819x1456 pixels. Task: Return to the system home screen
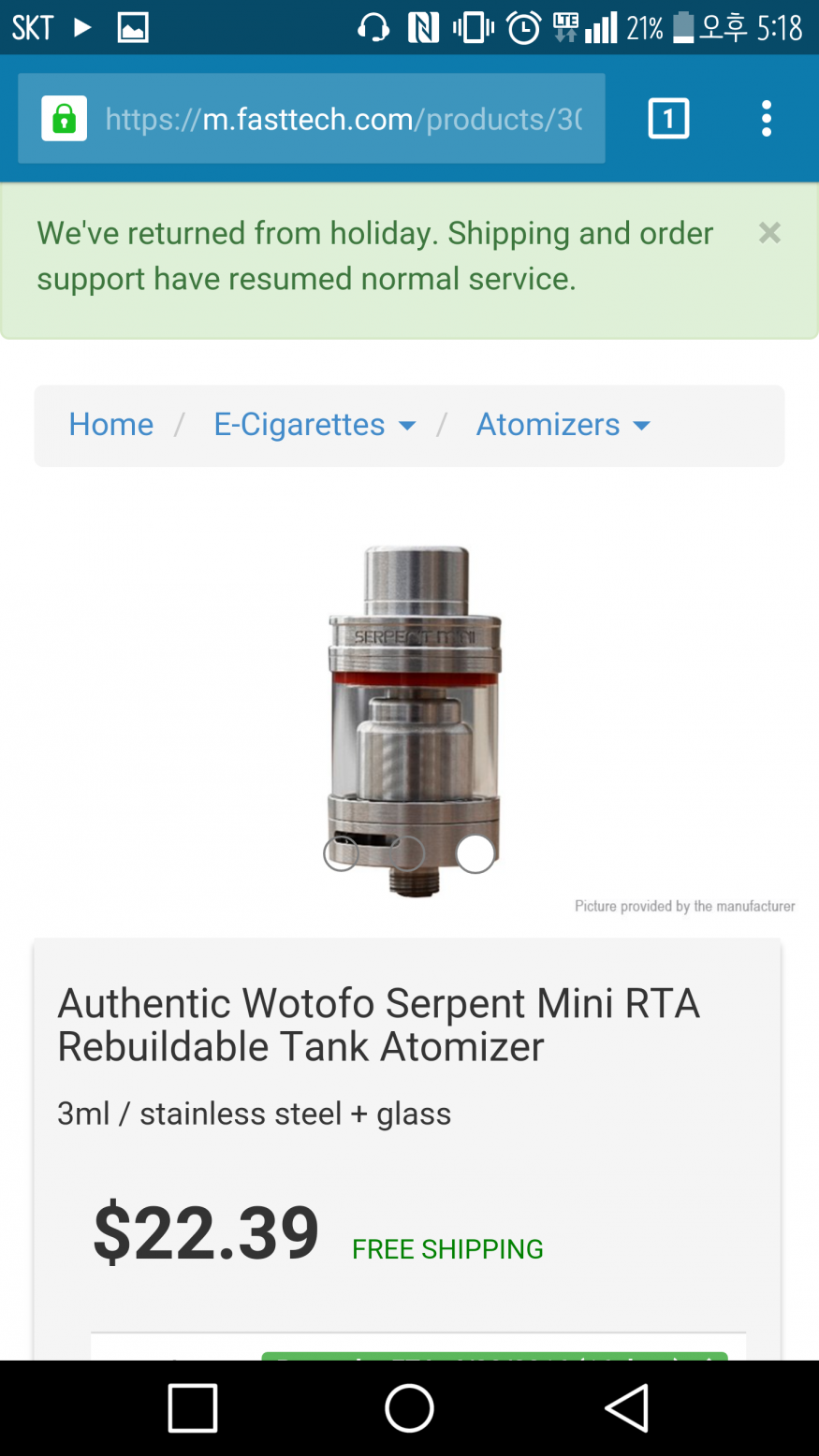coord(409,1407)
